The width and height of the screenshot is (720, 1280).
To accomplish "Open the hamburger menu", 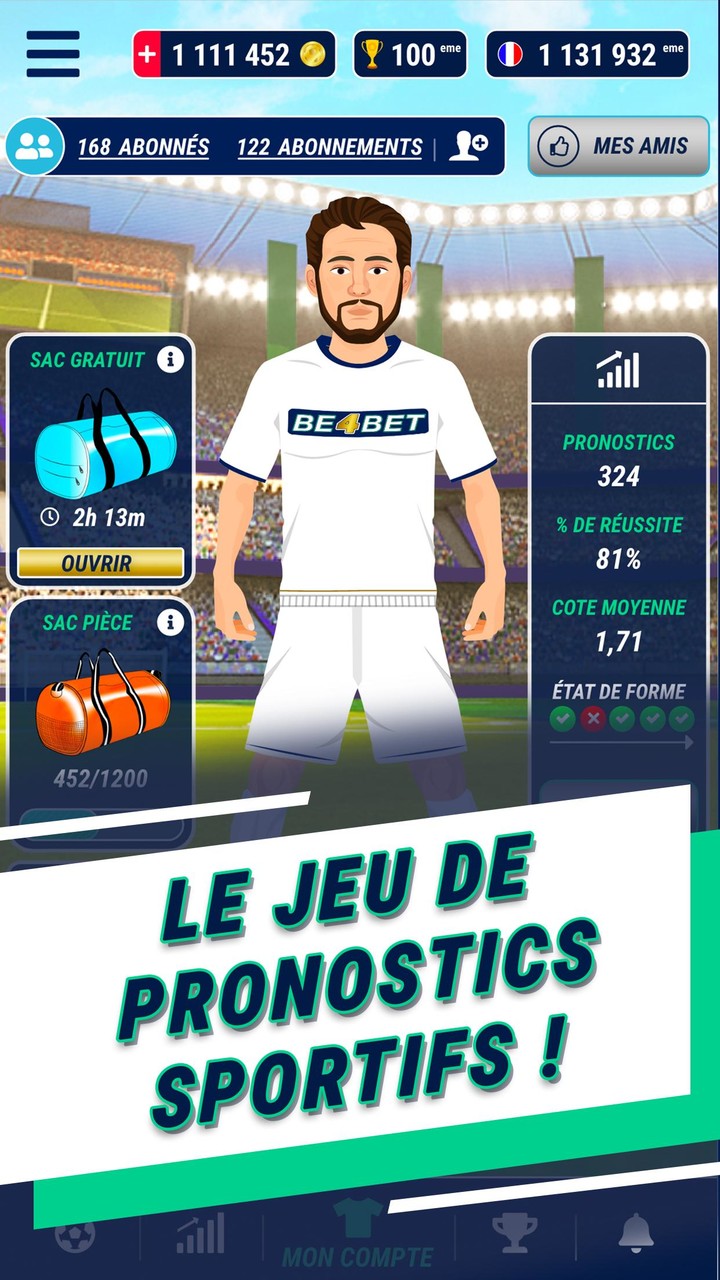I will pyautogui.click(x=53, y=55).
